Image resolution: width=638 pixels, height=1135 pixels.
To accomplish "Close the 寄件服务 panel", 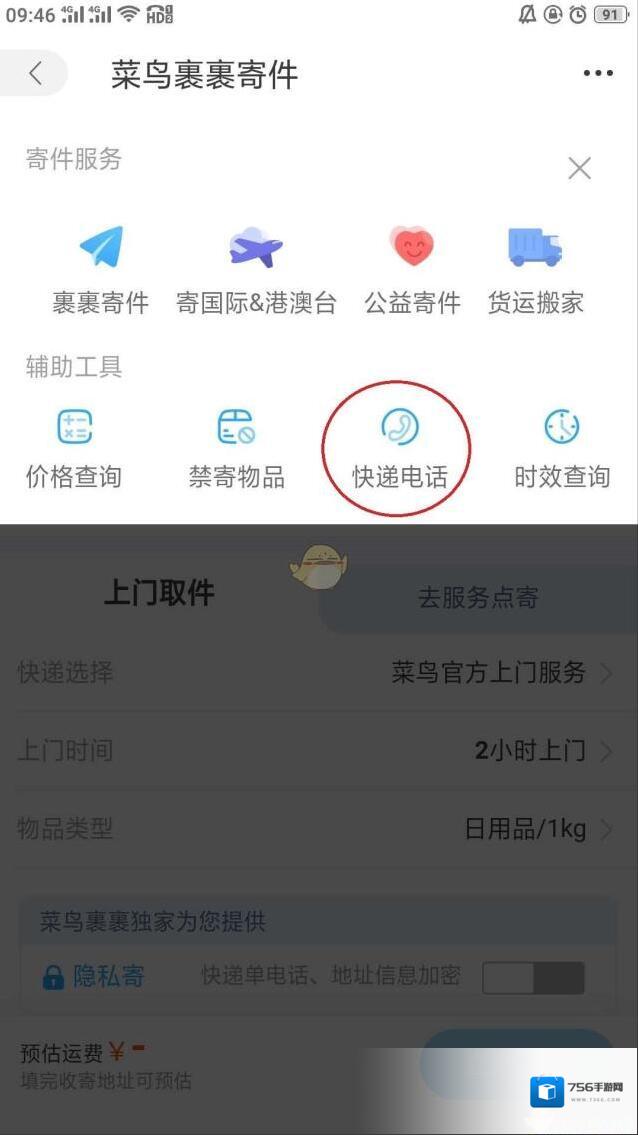I will [x=579, y=168].
